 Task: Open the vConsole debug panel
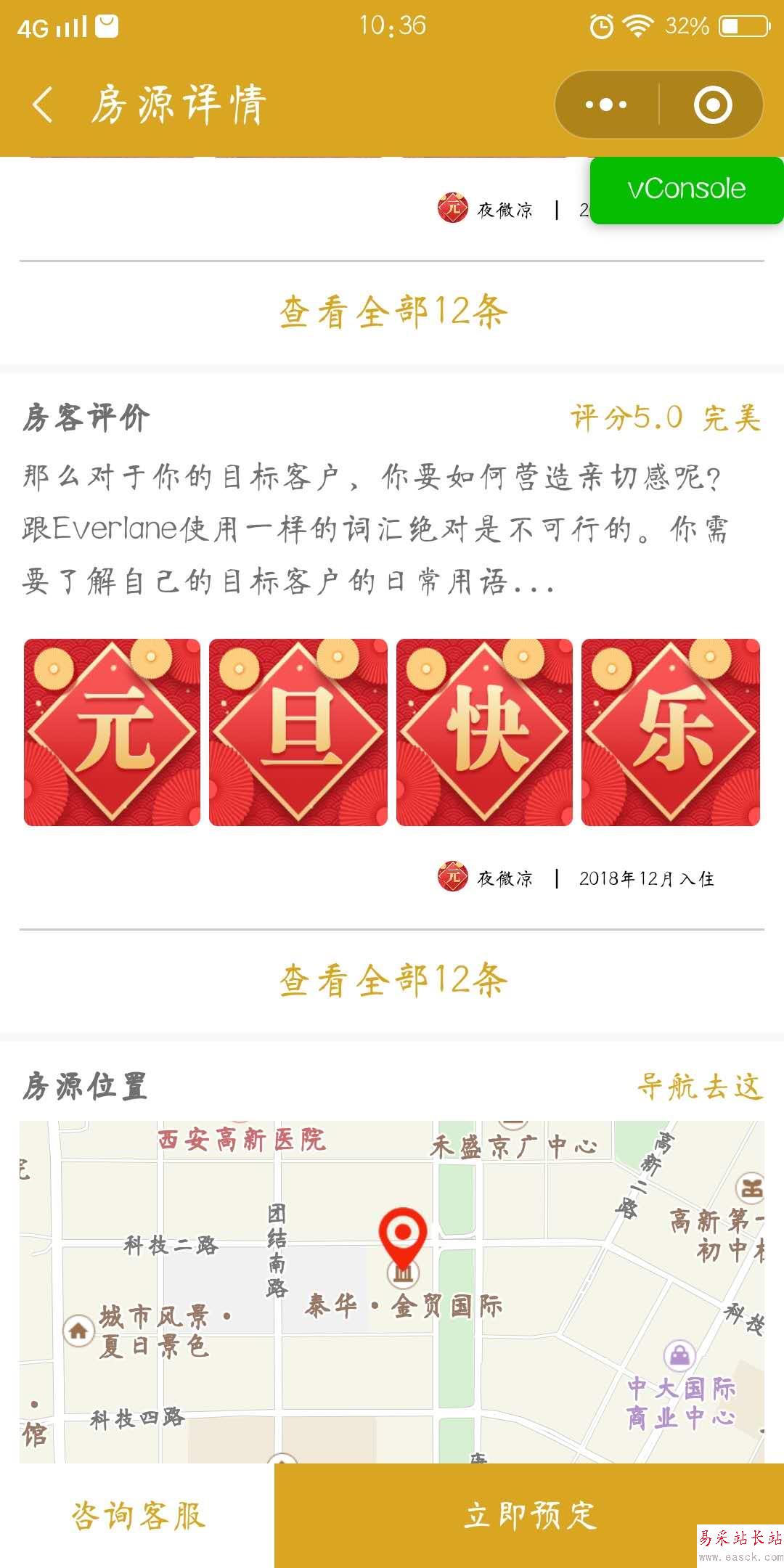pyautogui.click(x=686, y=189)
